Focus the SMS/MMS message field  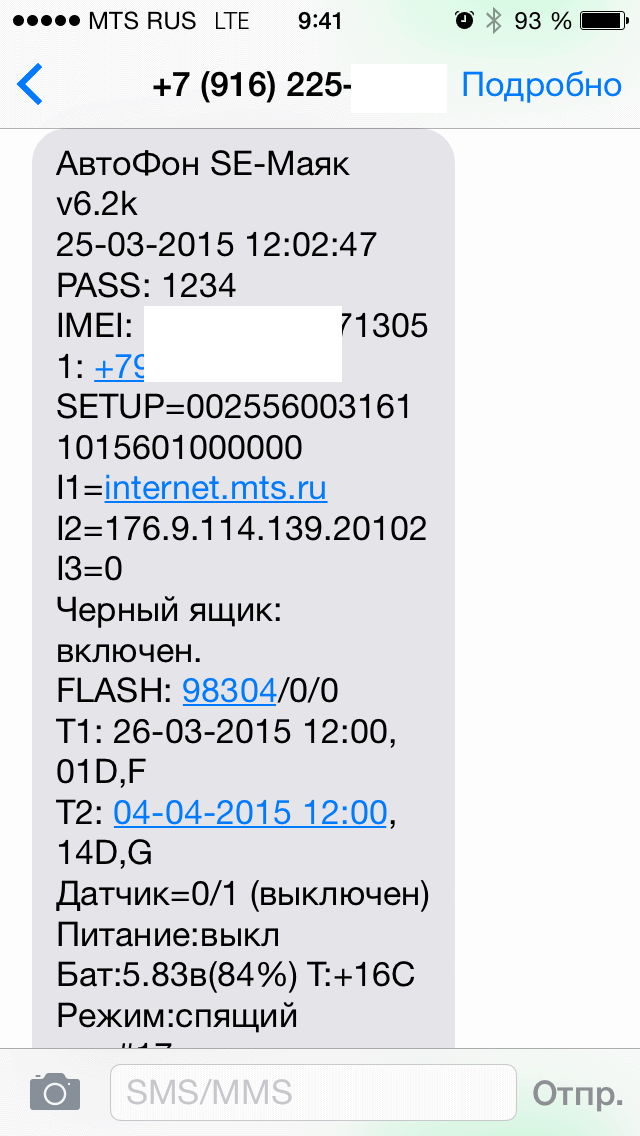tap(312, 1091)
